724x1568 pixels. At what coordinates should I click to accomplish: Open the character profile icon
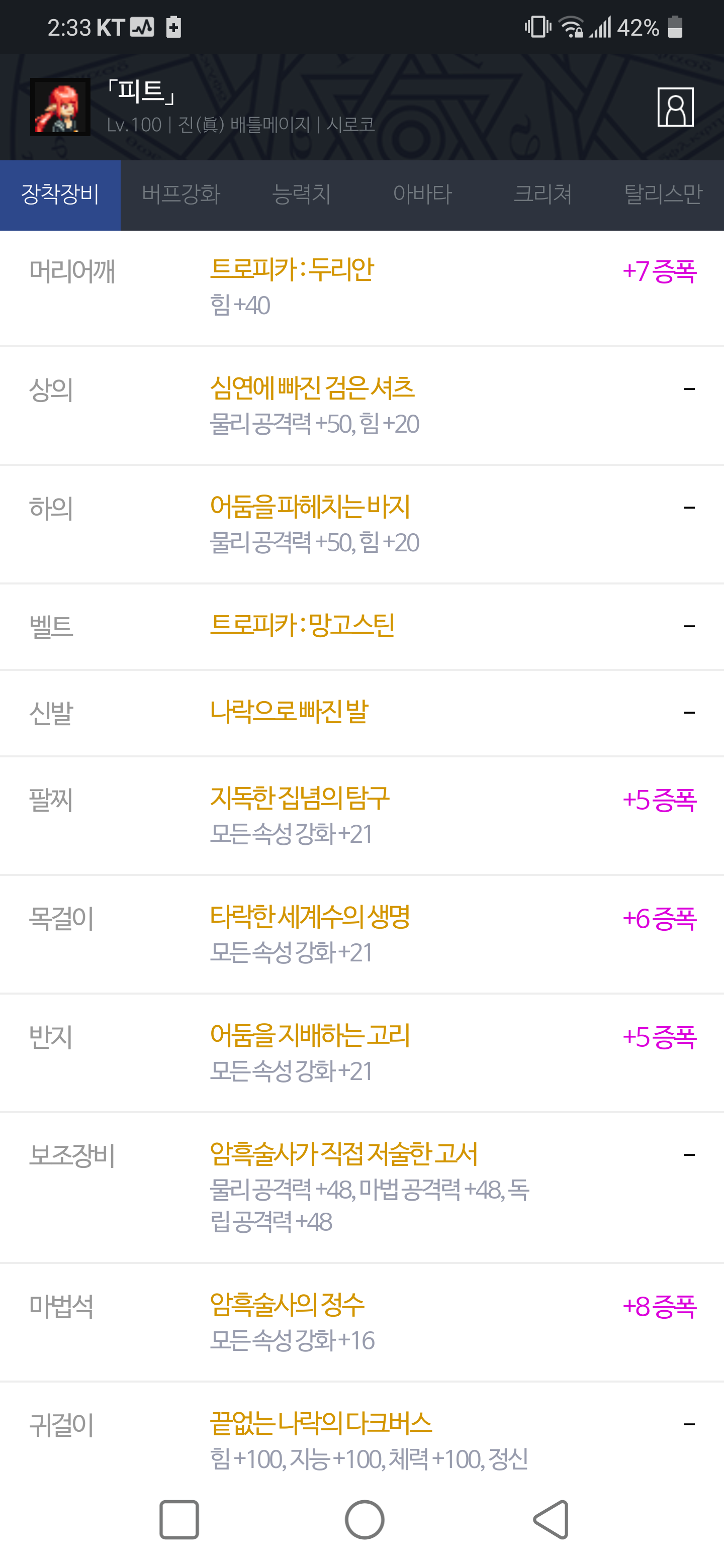pyautogui.click(x=675, y=107)
